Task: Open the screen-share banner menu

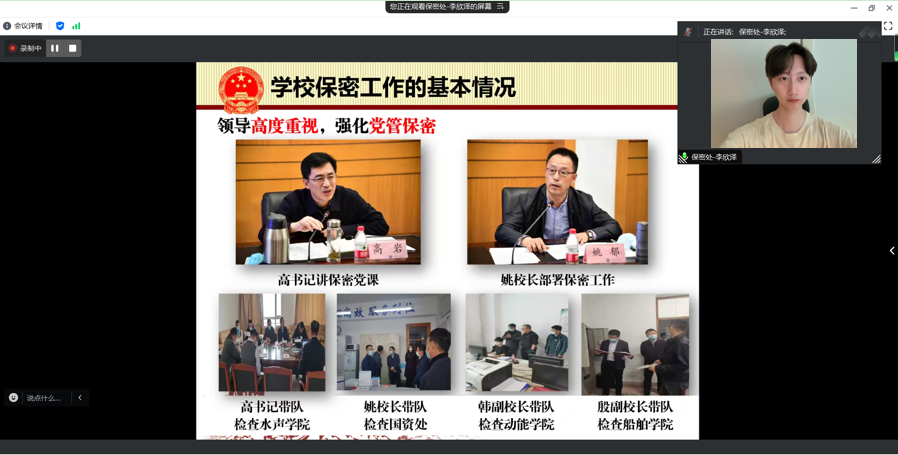Action: click(500, 6)
